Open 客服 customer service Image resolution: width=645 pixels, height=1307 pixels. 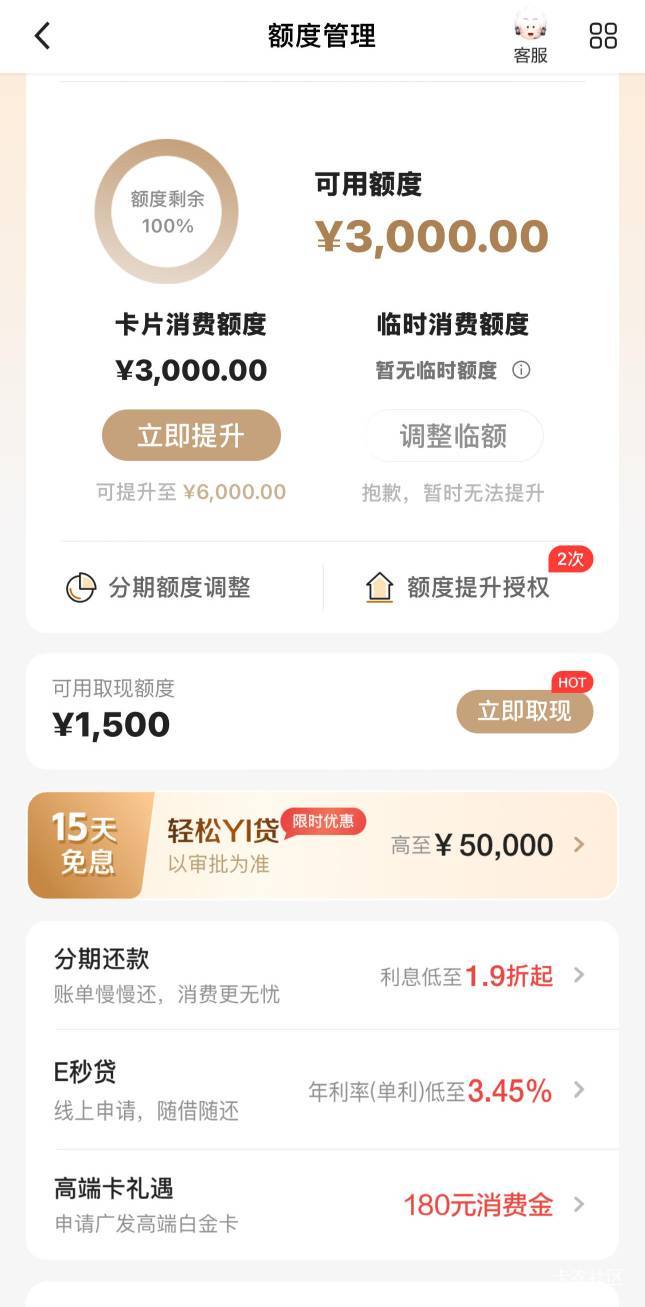(x=530, y=37)
